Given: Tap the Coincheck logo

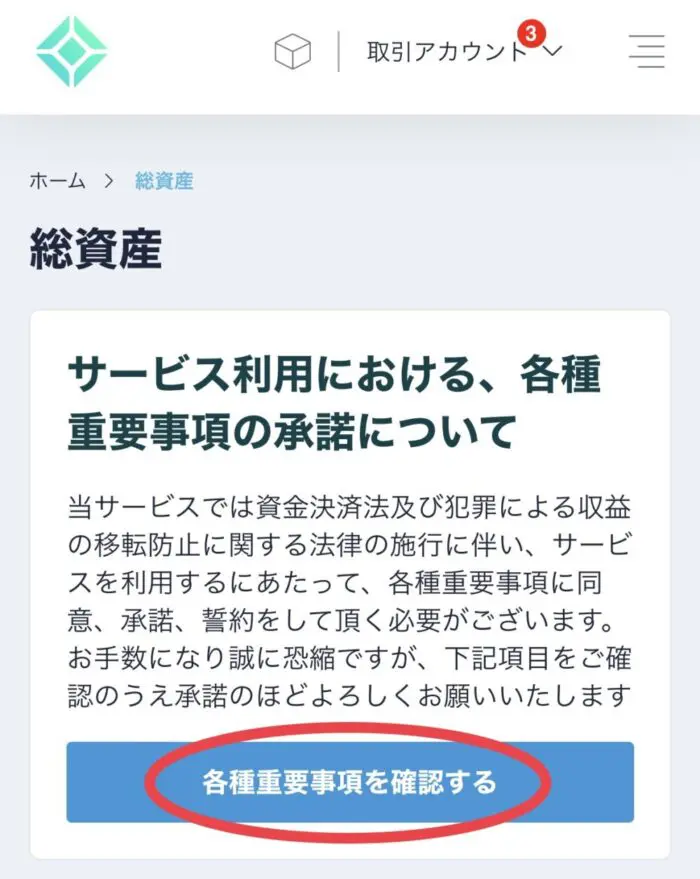Looking at the screenshot, I should (71, 51).
